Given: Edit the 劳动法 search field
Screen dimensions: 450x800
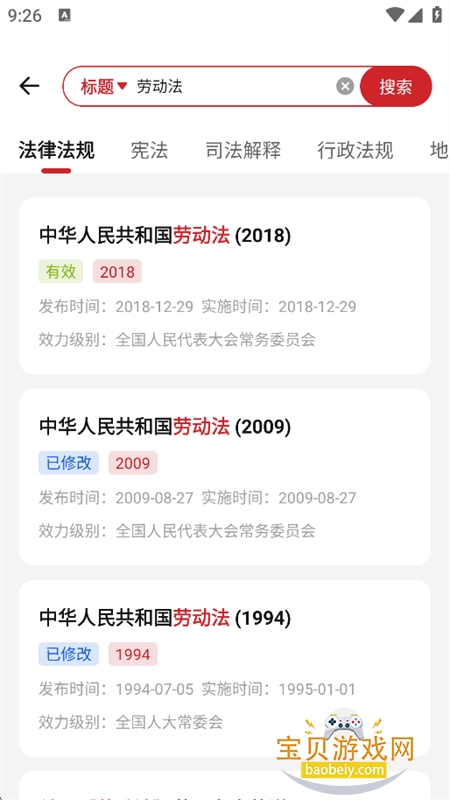Looking at the screenshot, I should pos(232,86).
